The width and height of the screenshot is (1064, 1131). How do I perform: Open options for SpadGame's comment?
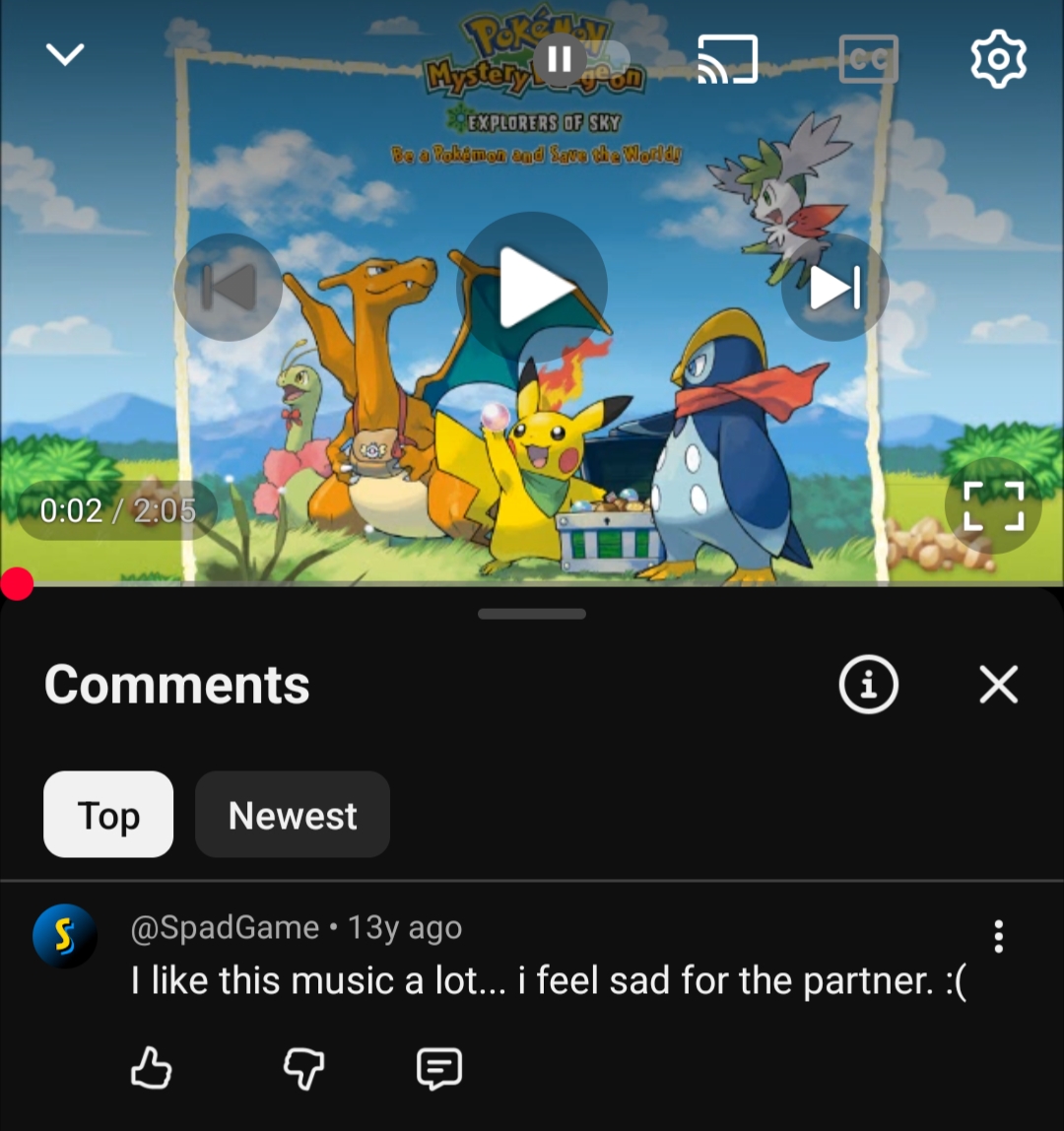coord(998,936)
